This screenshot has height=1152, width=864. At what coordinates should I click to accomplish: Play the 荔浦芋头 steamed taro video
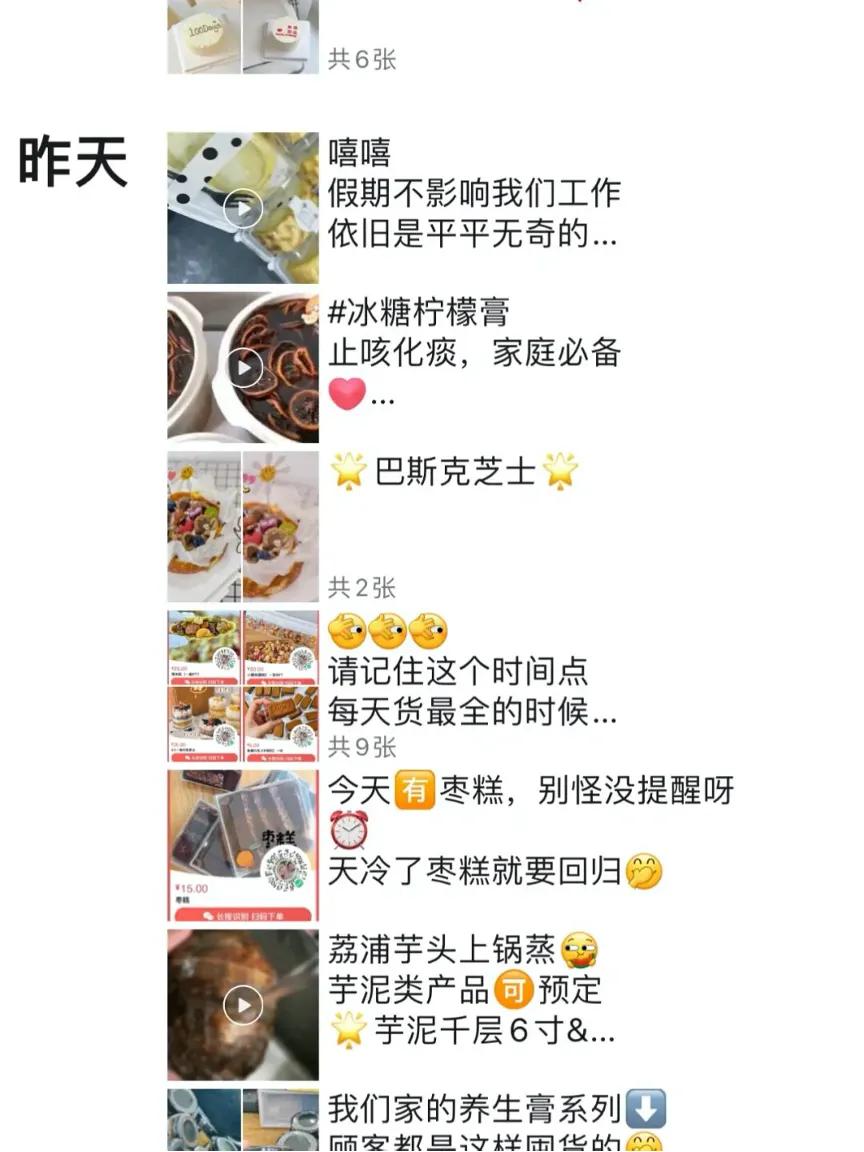click(x=244, y=1003)
